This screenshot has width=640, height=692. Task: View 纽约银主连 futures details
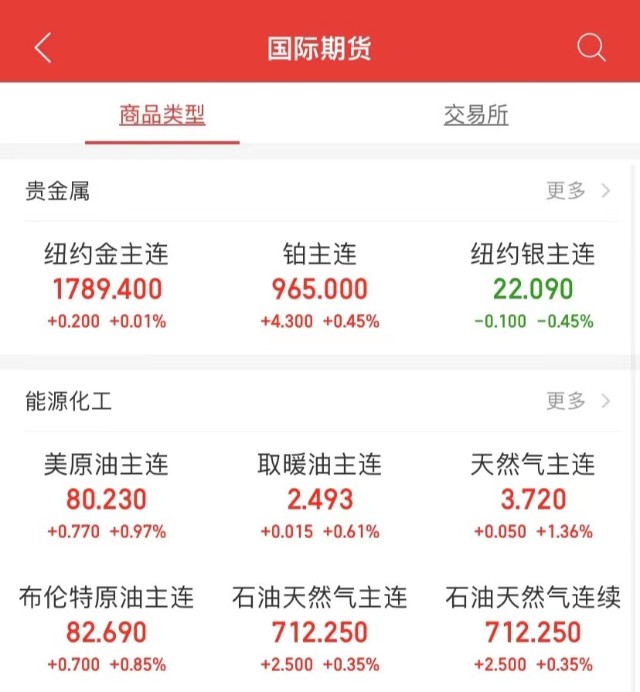533,287
